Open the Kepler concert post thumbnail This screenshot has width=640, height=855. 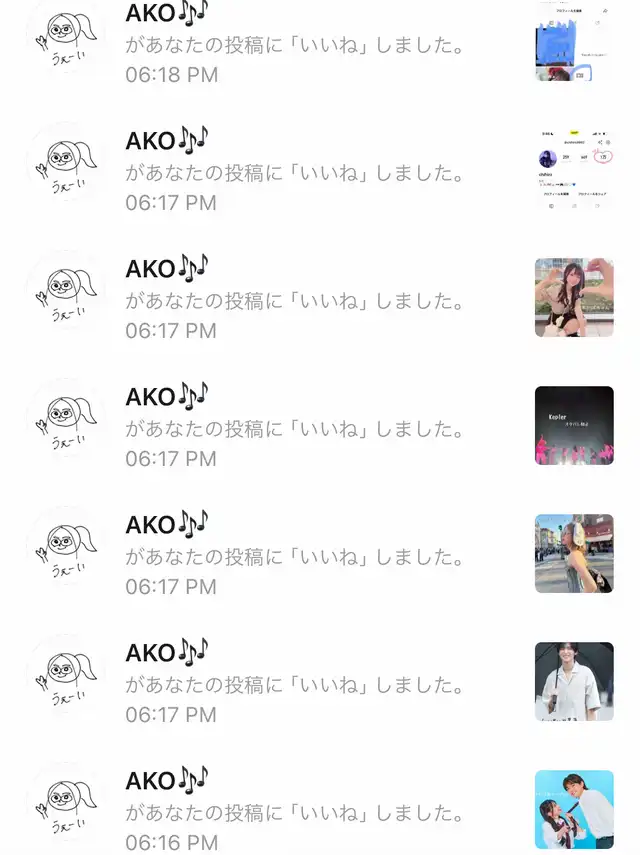click(x=574, y=425)
